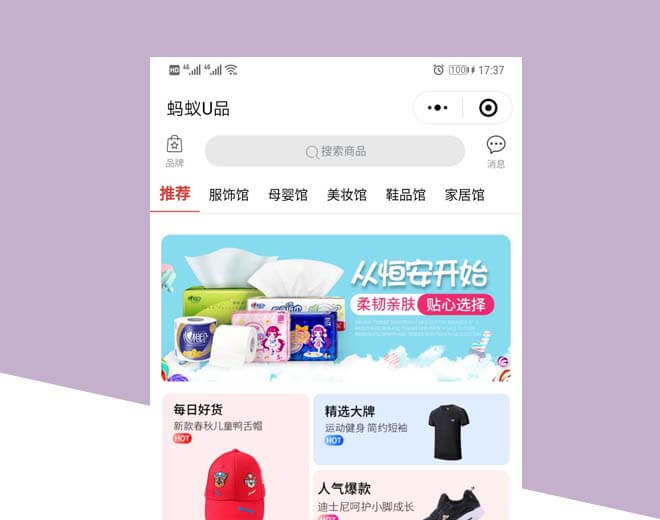The width and height of the screenshot is (660, 520).
Task: Go to the 美妆馆 tab
Action: pos(346,195)
